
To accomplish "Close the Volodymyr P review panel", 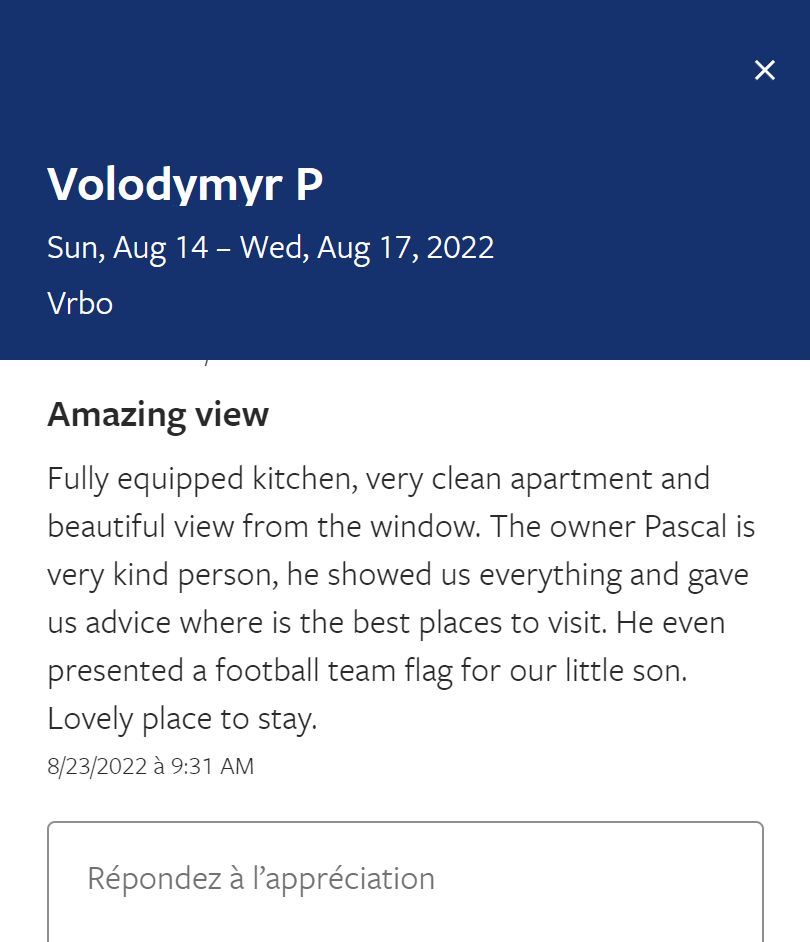I will click(765, 70).
